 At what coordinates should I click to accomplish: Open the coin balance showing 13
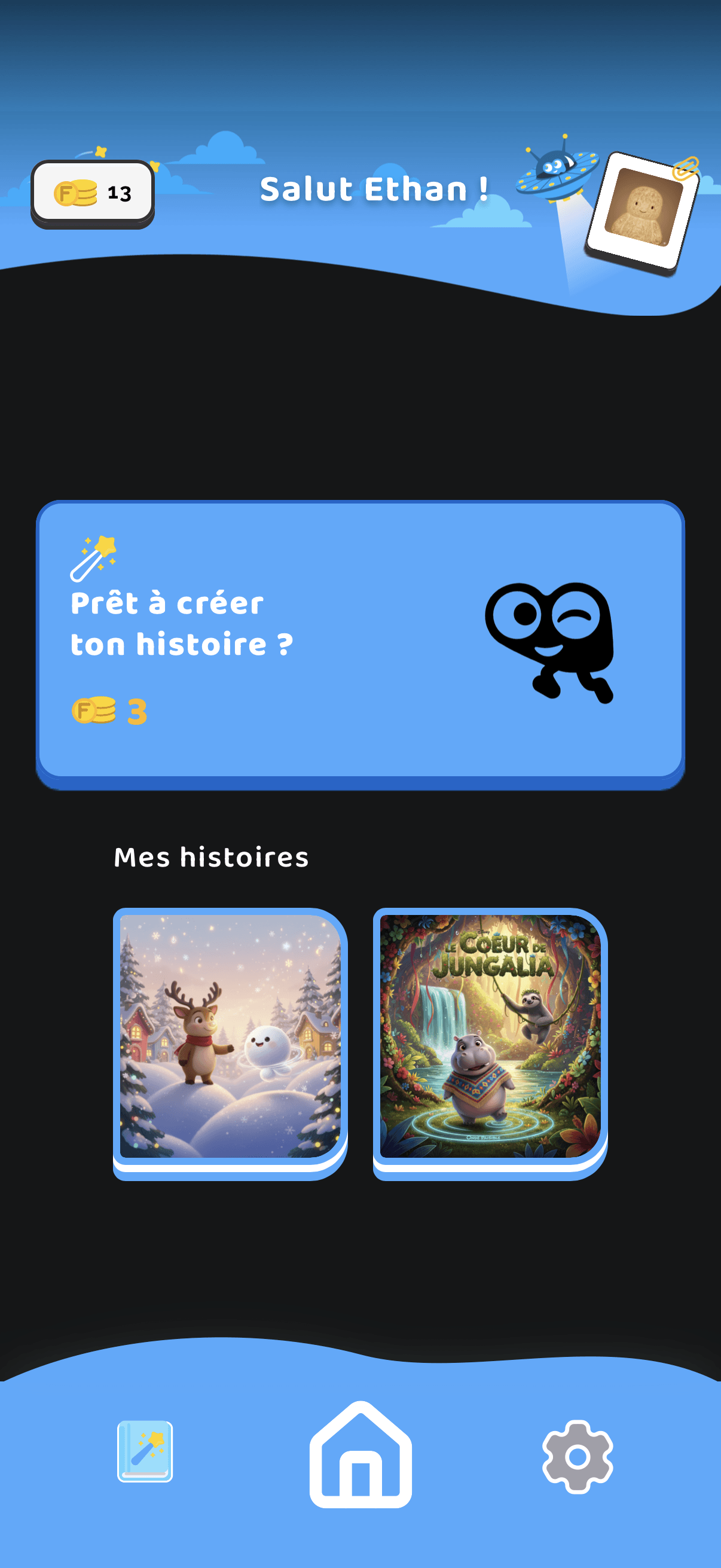point(93,193)
